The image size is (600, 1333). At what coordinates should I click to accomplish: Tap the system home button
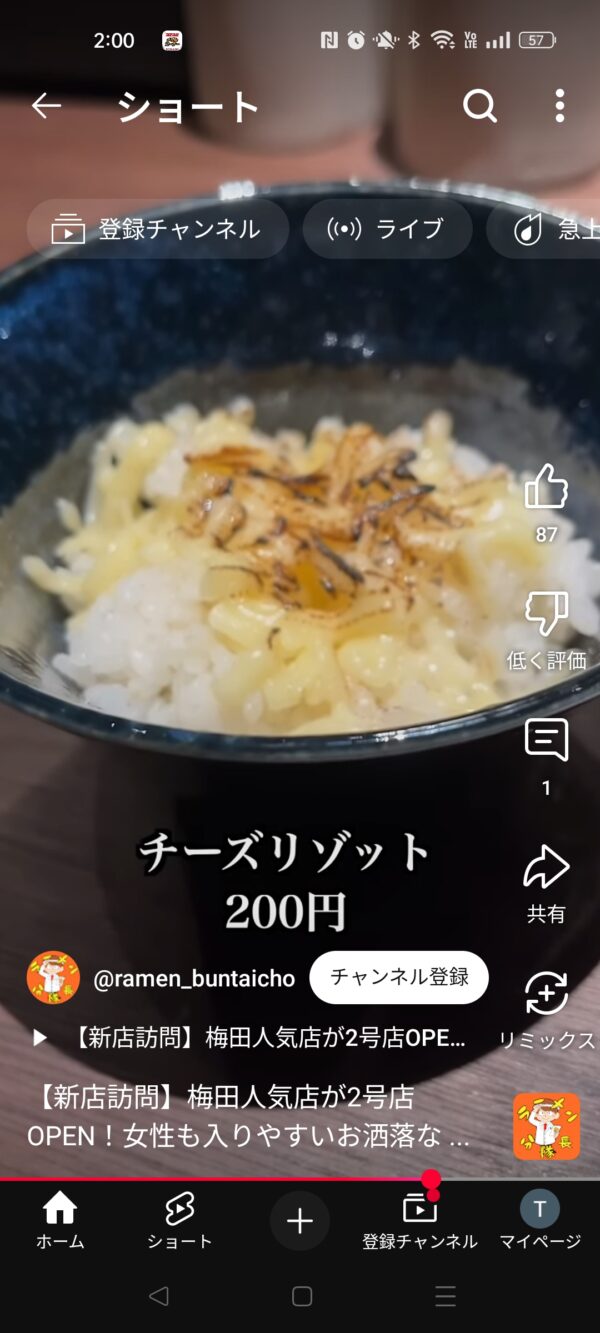coord(301,1296)
